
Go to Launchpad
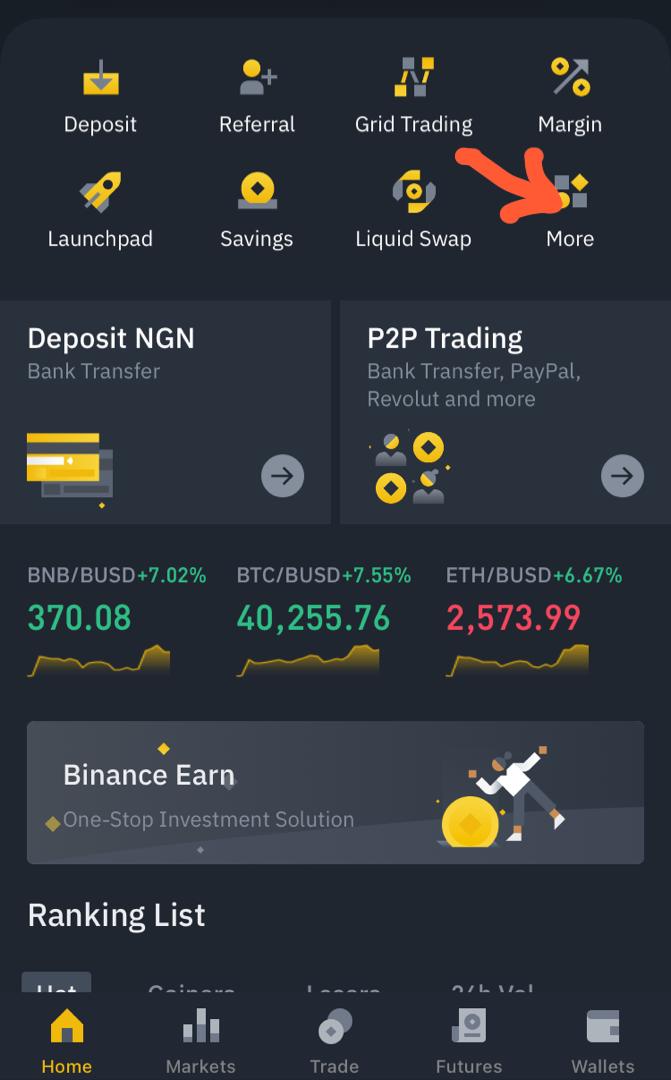tap(100, 211)
